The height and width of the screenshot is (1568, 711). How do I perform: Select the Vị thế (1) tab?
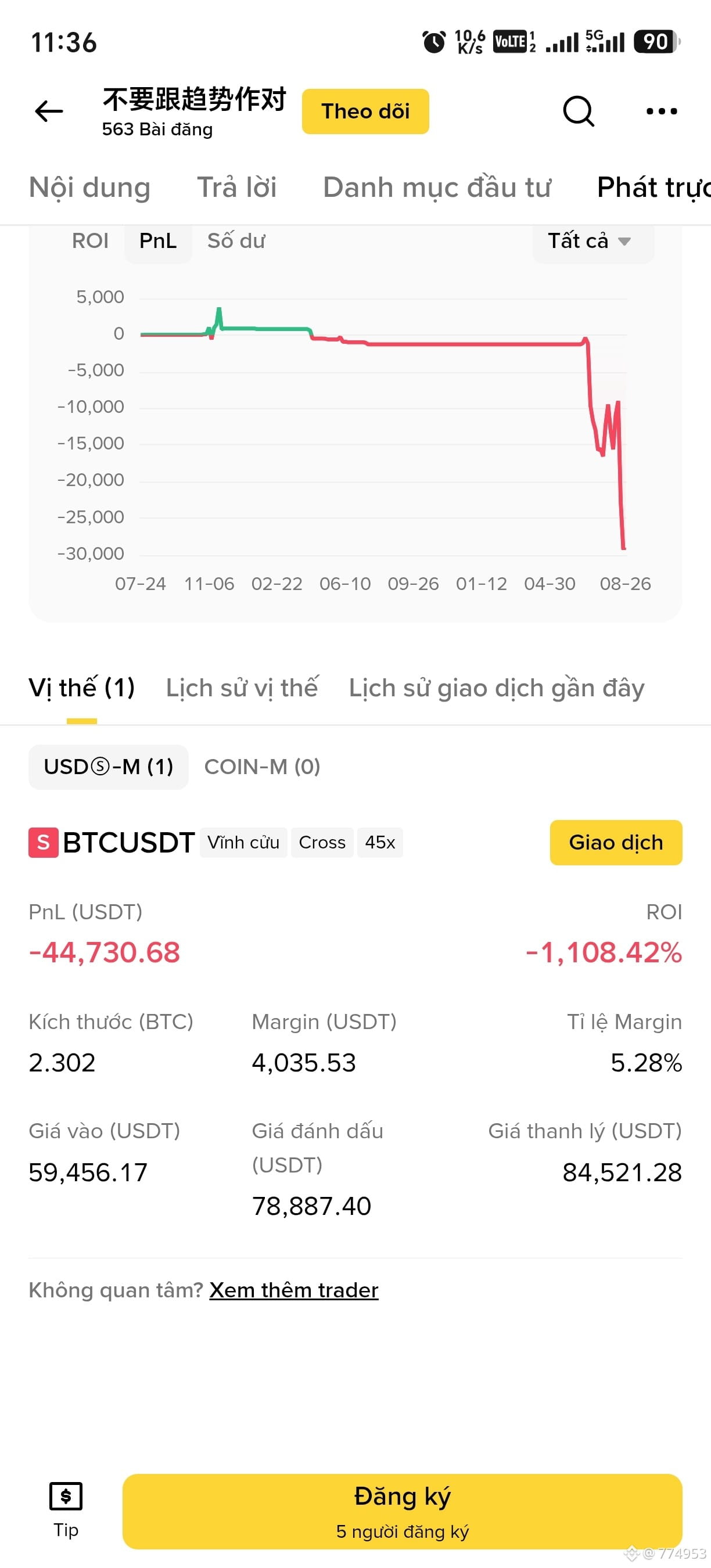point(81,688)
